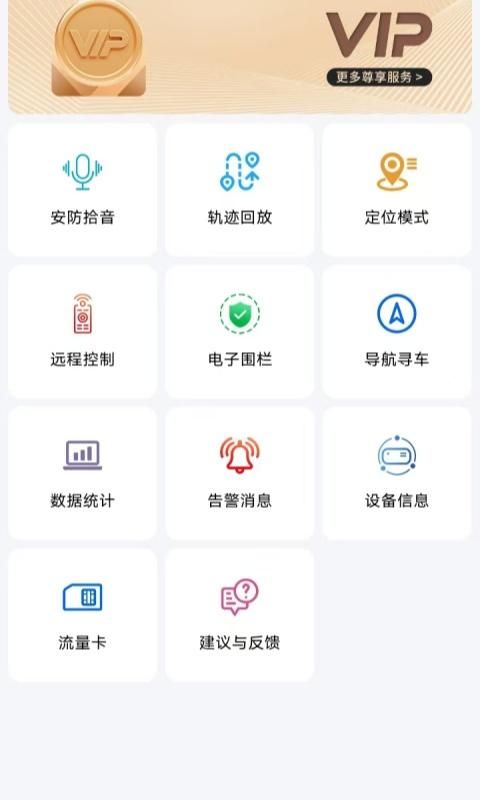Select 定位模式 positioning mode
This screenshot has width=480, height=800.
pyautogui.click(x=397, y=190)
